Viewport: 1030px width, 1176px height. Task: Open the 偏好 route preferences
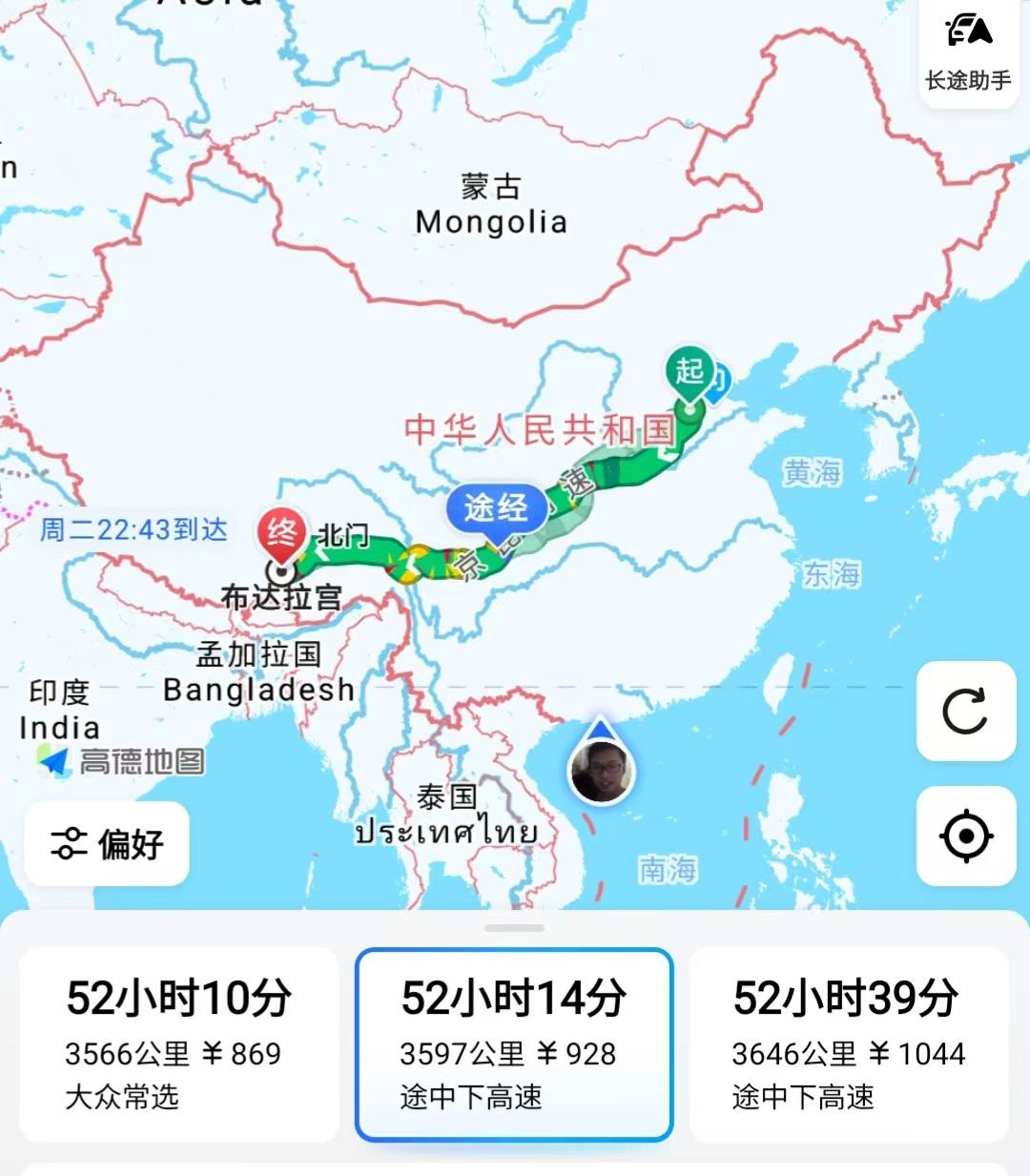point(107,844)
